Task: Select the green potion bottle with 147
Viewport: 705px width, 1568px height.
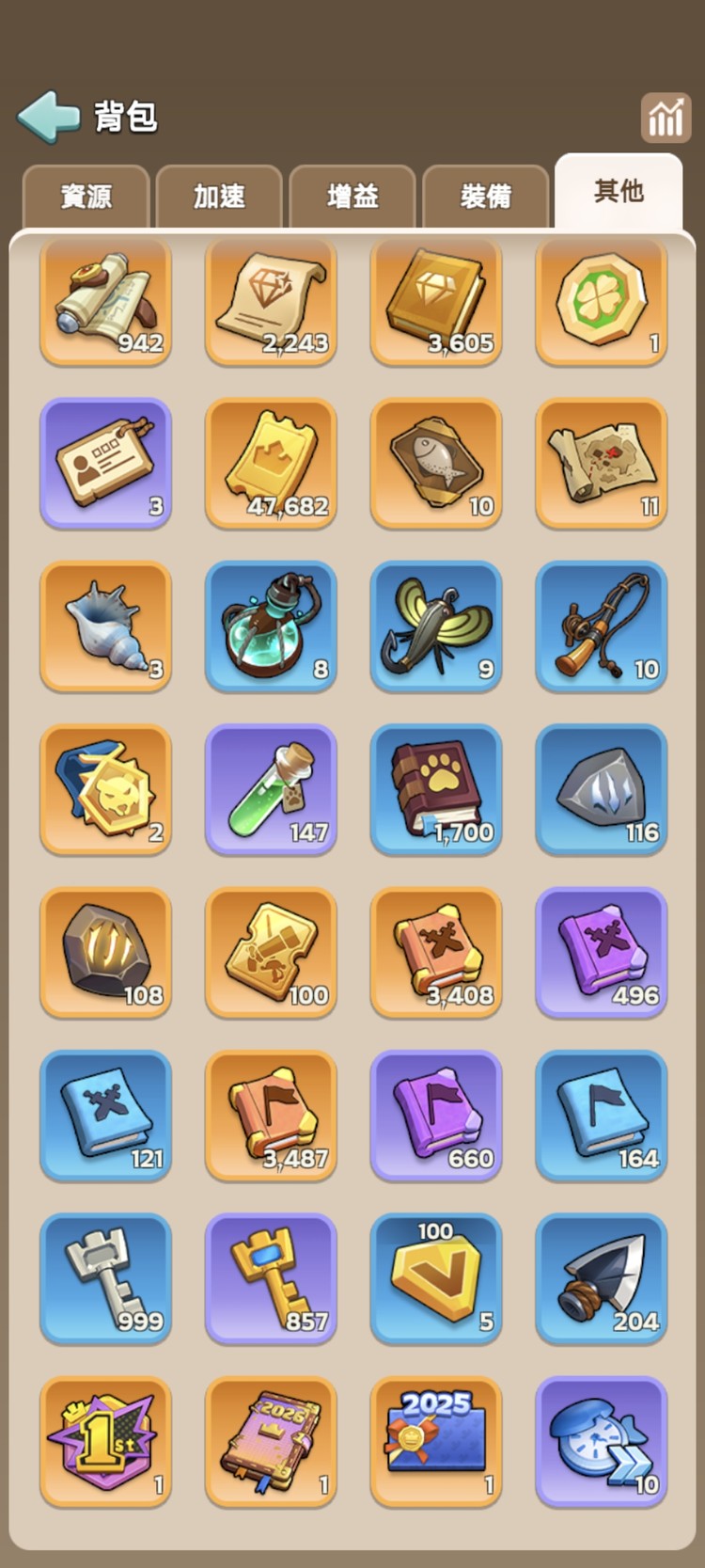Action: pyautogui.click(x=271, y=789)
